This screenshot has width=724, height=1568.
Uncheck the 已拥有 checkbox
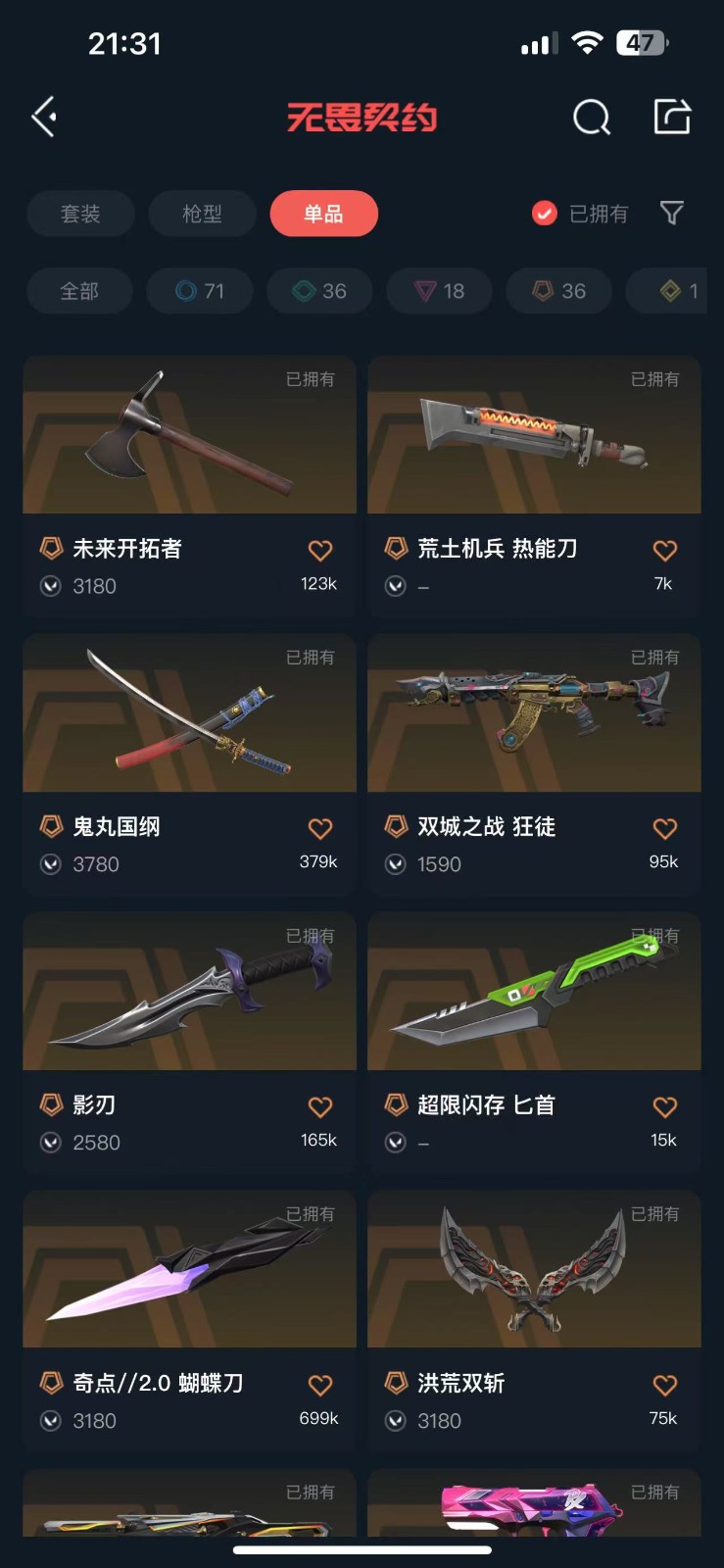(545, 213)
